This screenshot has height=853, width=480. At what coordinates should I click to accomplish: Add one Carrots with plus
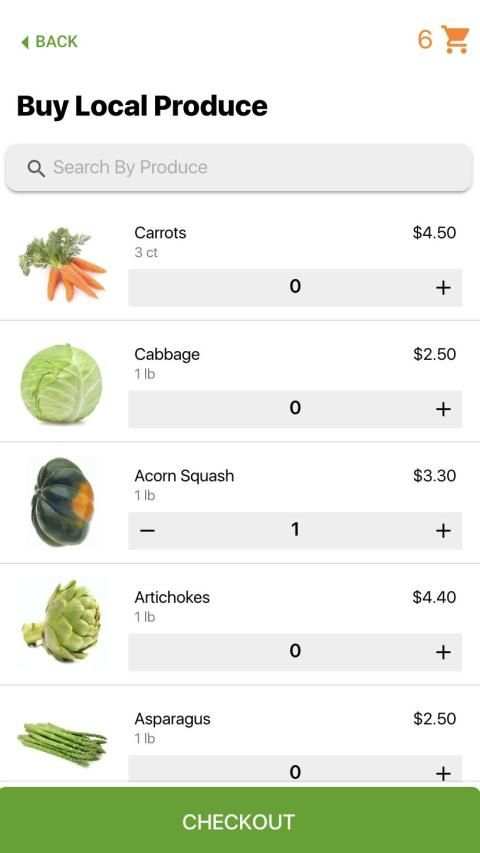click(443, 287)
